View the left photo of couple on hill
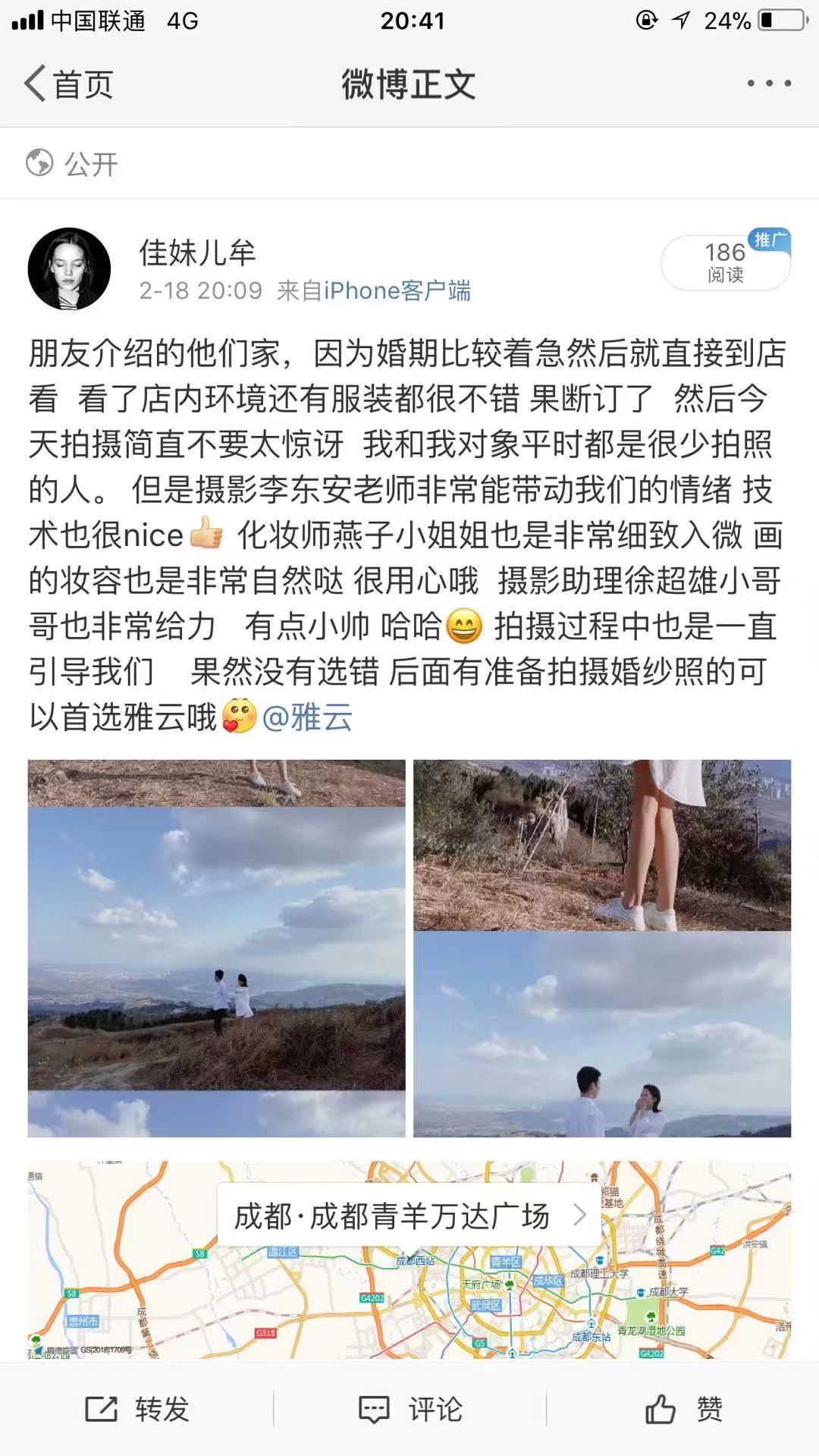The width and height of the screenshot is (819, 1456). tap(217, 948)
